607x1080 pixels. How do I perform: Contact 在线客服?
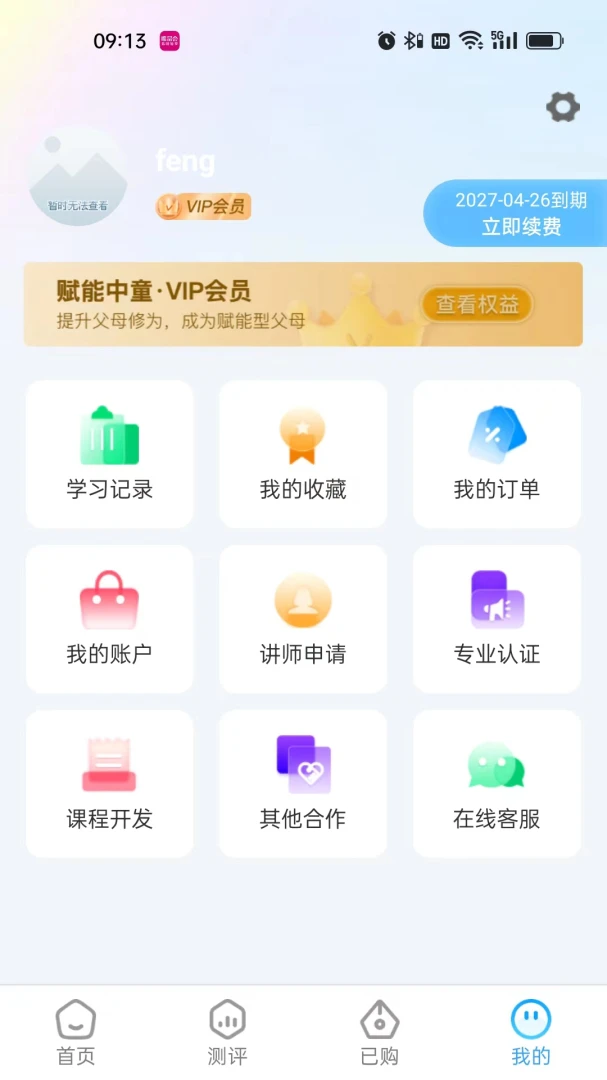coord(497,784)
